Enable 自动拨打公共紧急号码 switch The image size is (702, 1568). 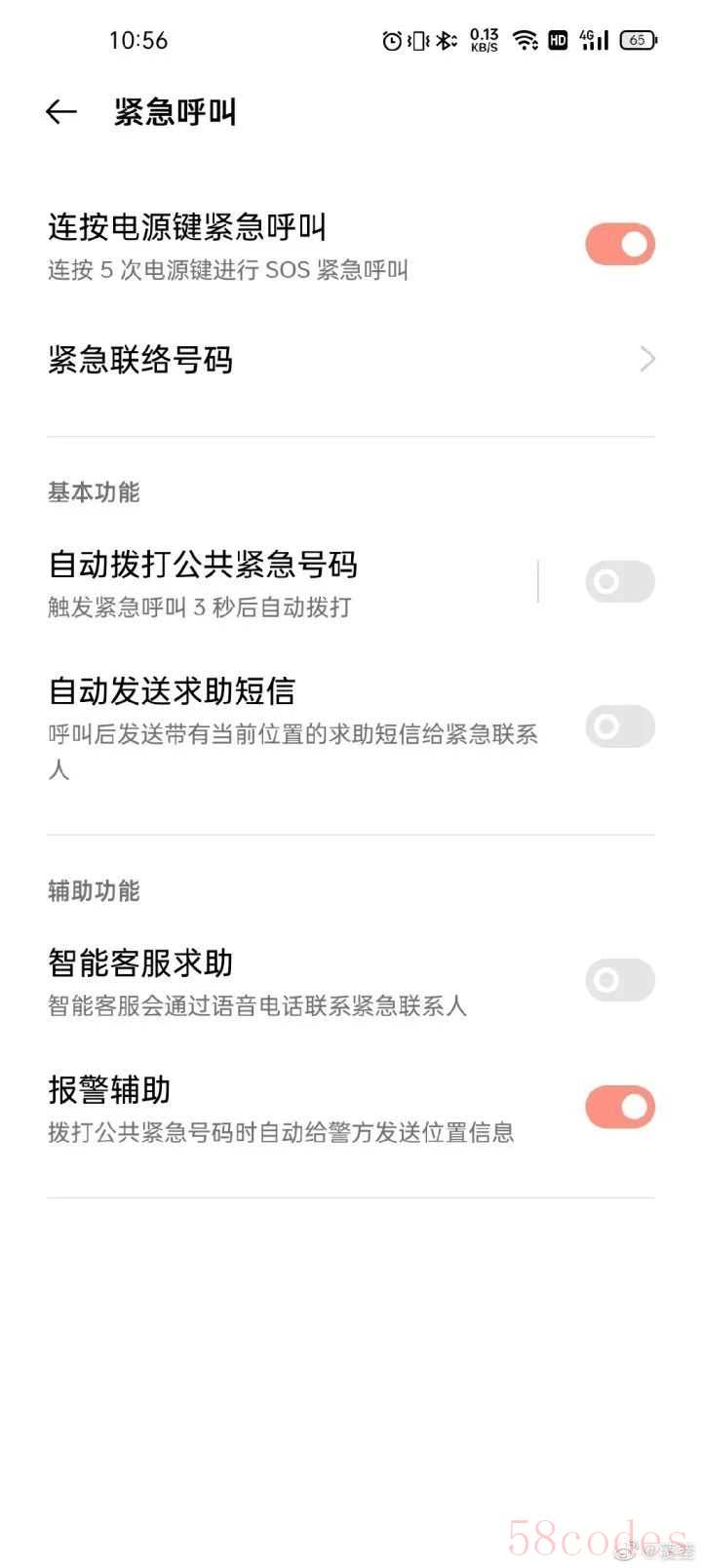[619, 582]
